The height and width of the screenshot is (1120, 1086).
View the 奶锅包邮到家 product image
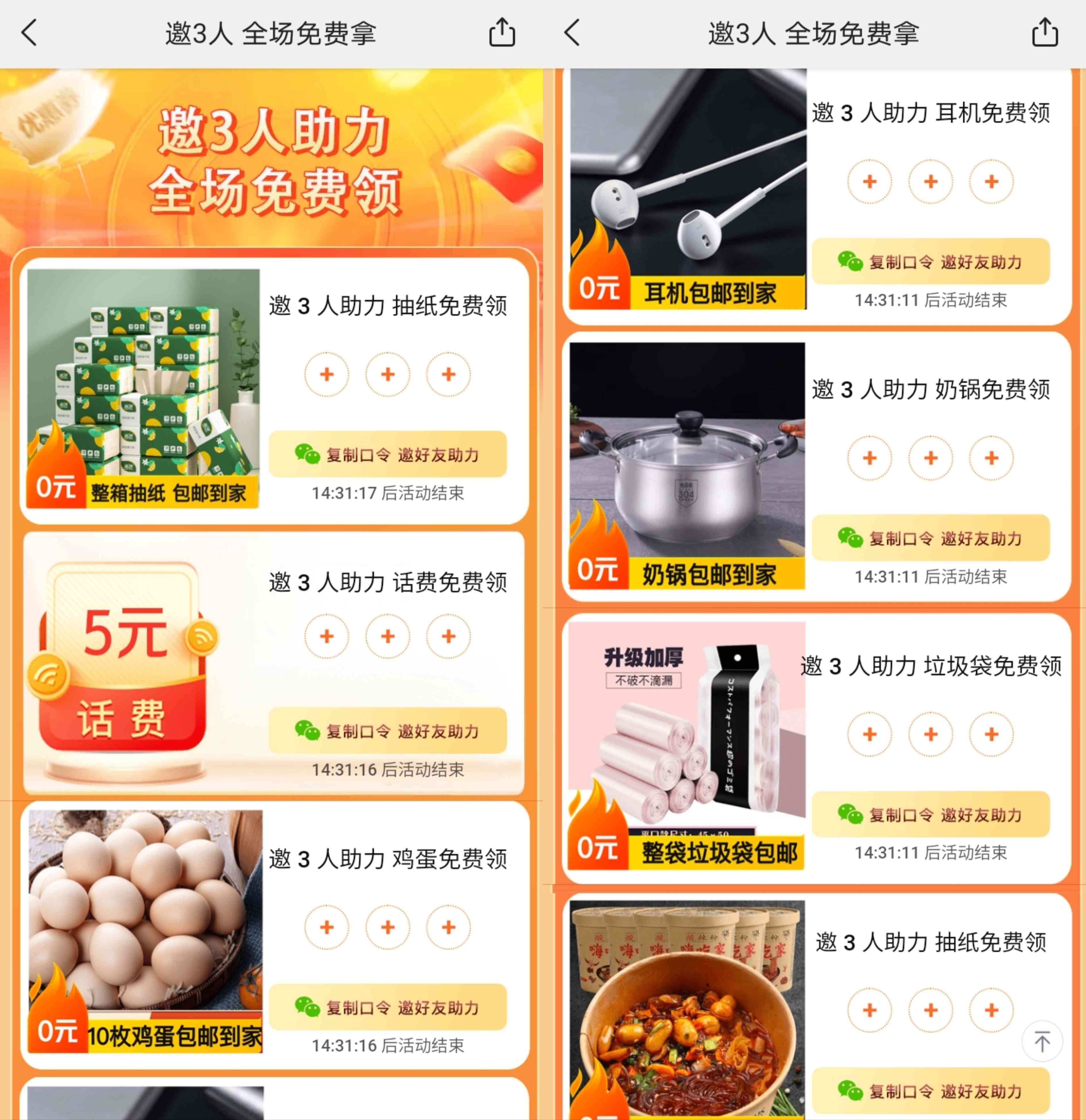click(x=688, y=466)
